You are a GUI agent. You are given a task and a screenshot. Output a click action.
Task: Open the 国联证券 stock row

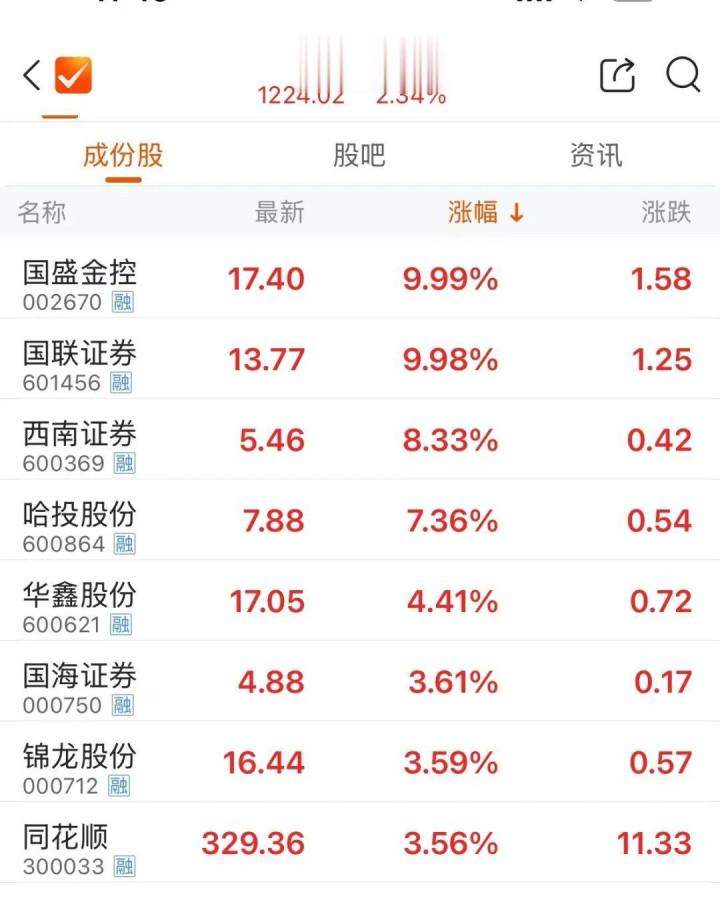[x=360, y=360]
